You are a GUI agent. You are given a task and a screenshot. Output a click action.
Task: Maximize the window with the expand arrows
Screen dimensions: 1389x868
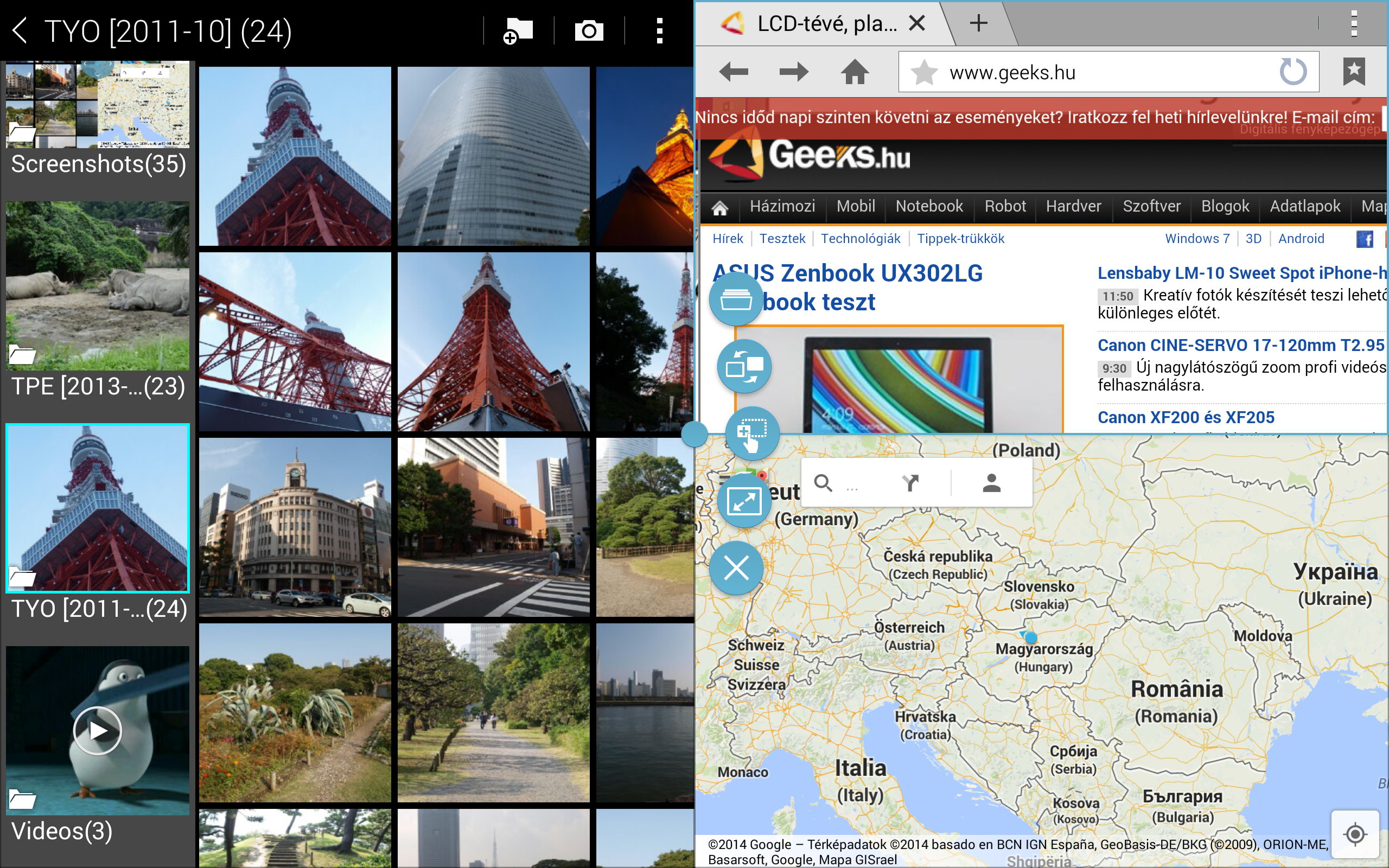click(744, 501)
